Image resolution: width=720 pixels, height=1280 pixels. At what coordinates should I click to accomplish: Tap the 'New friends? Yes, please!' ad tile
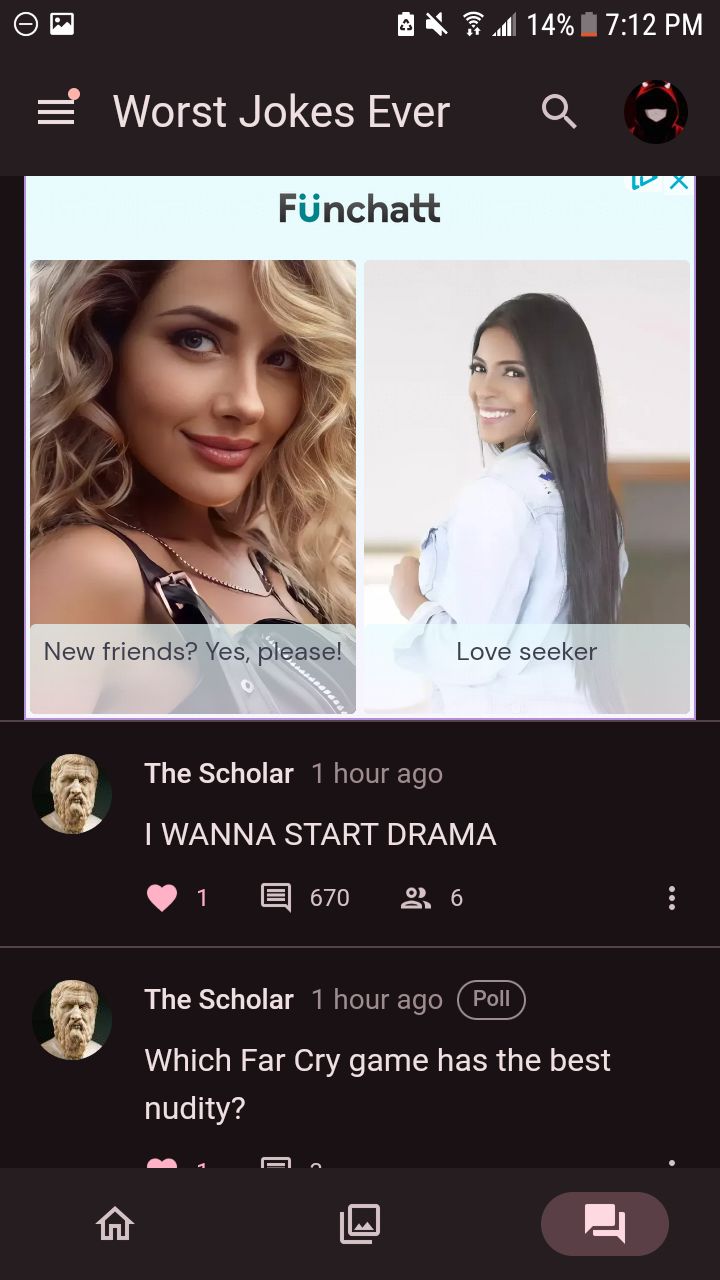tap(192, 486)
